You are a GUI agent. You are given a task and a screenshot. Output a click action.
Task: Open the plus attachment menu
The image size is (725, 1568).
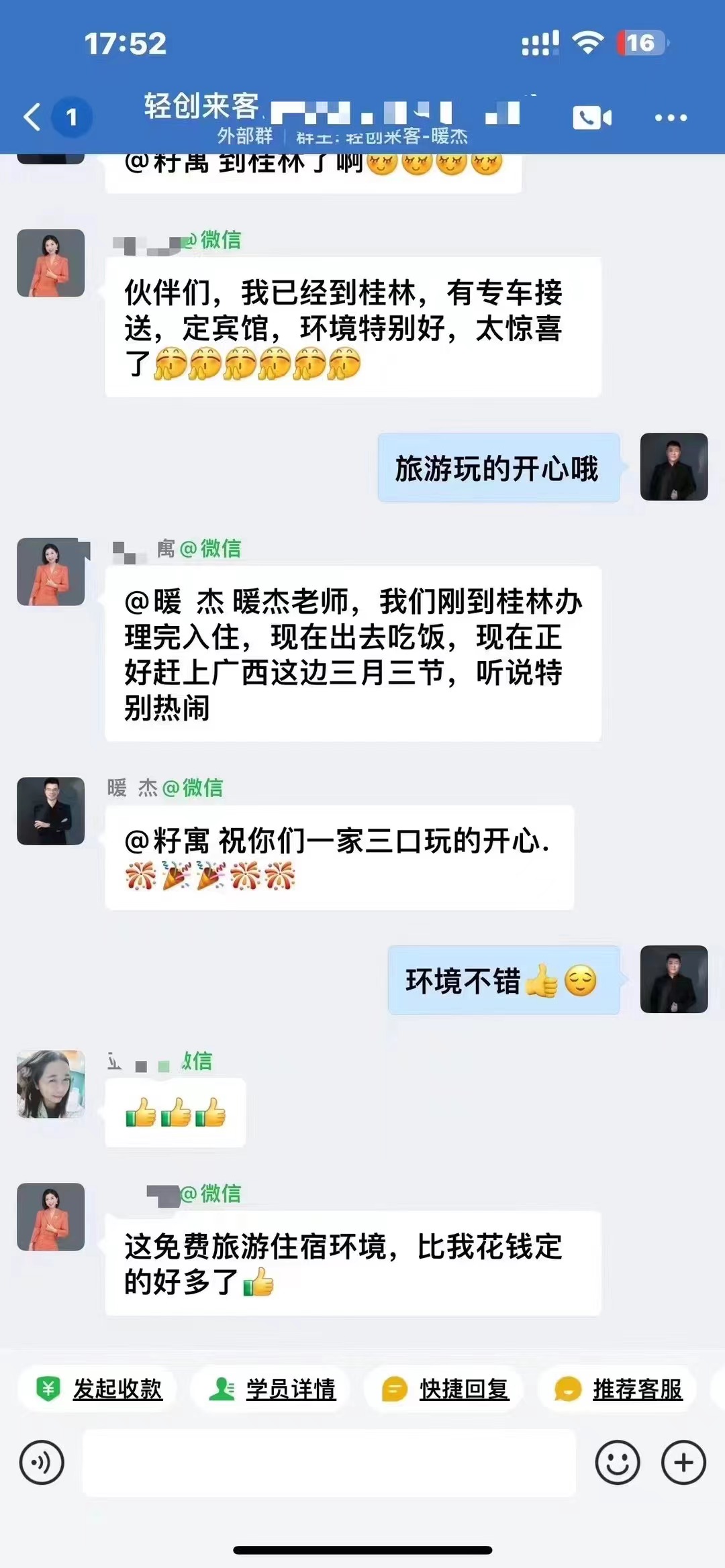pos(683,1463)
